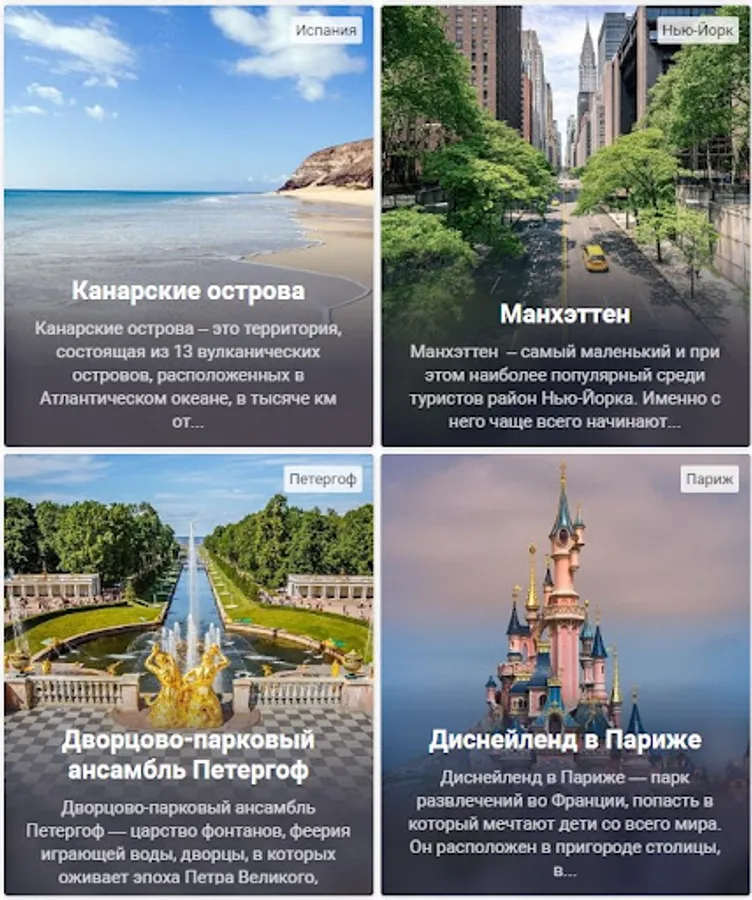Open the Канарские острова card
Image resolution: width=752 pixels, height=900 pixels.
pyautogui.click(x=188, y=291)
